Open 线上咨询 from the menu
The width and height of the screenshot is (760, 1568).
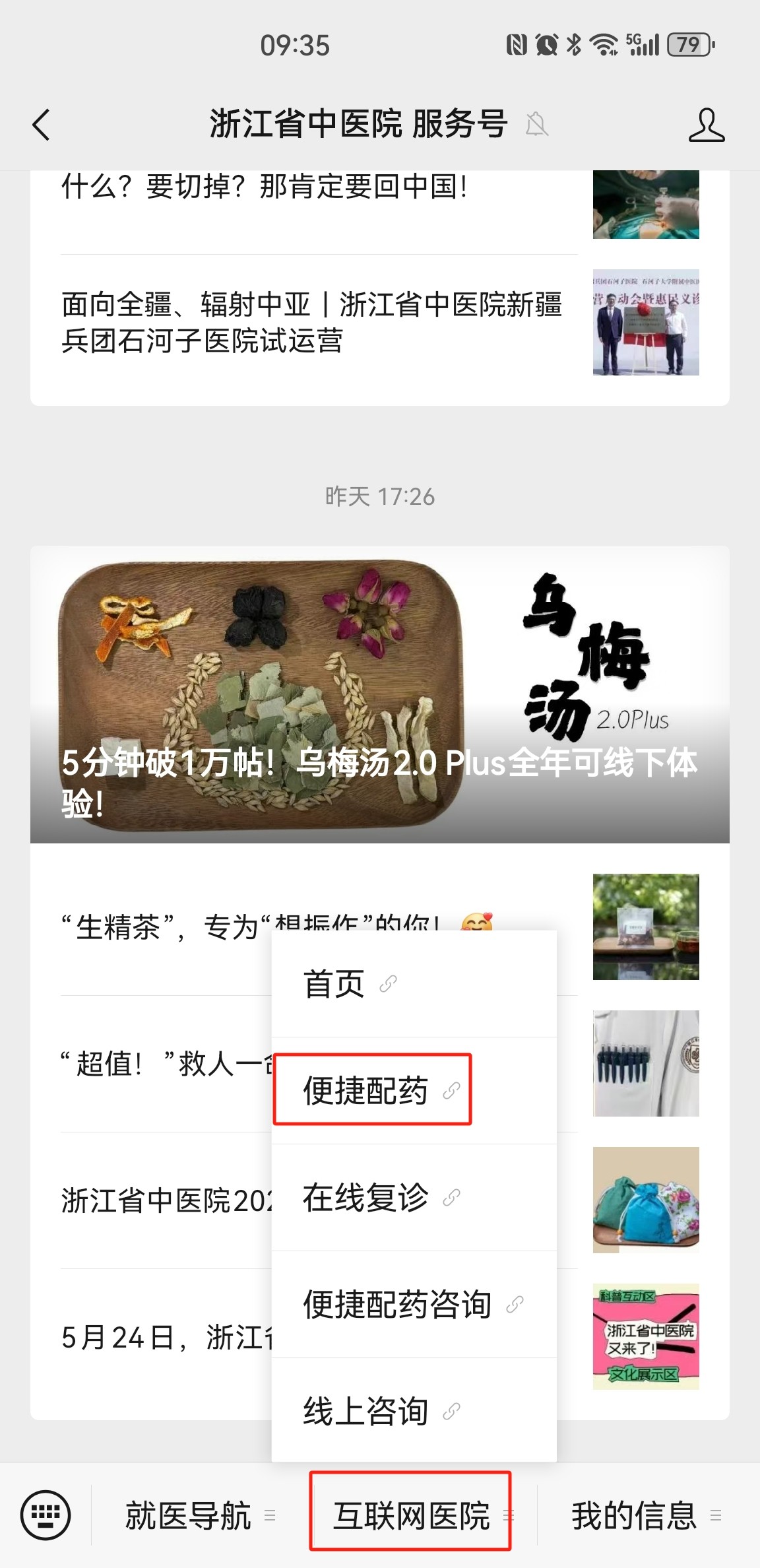tap(373, 1411)
